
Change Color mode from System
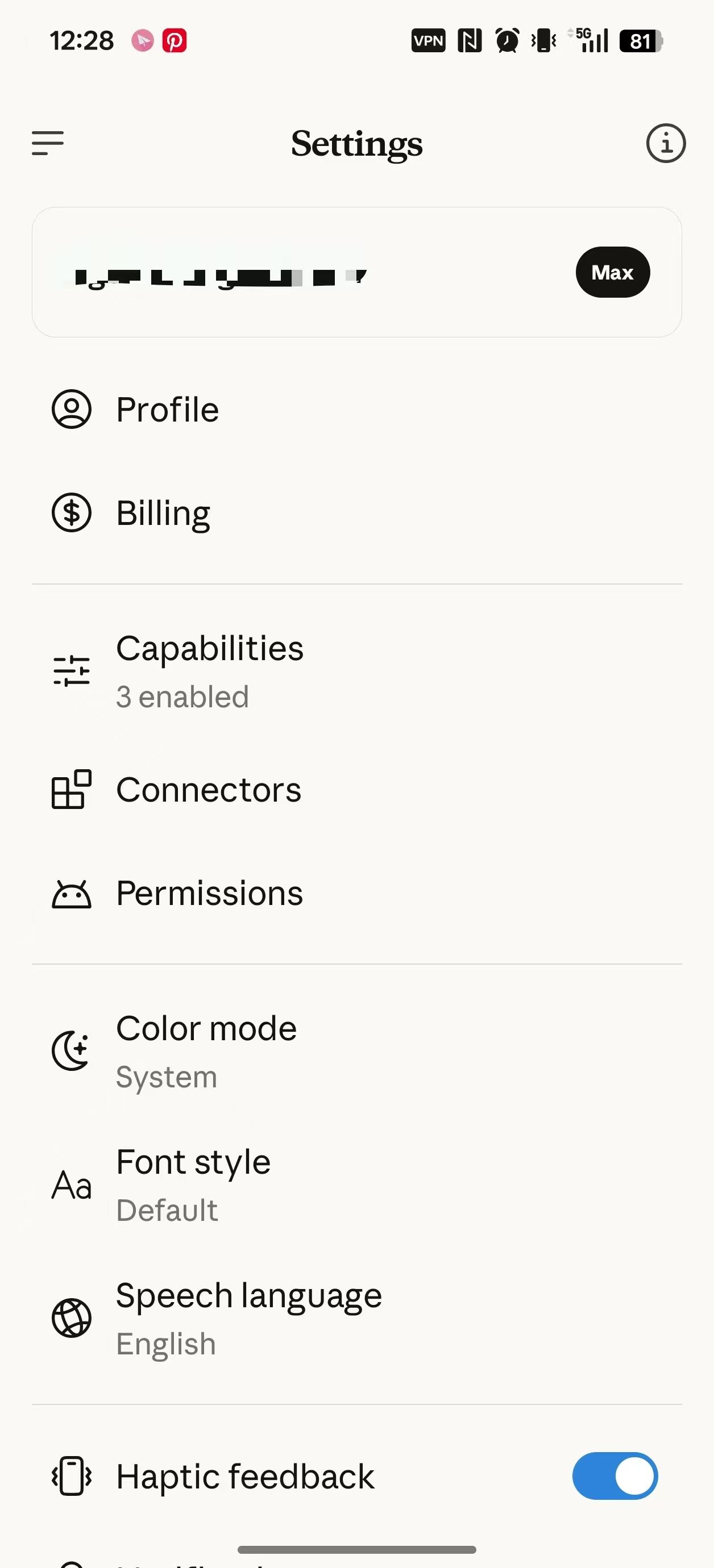[206, 1051]
